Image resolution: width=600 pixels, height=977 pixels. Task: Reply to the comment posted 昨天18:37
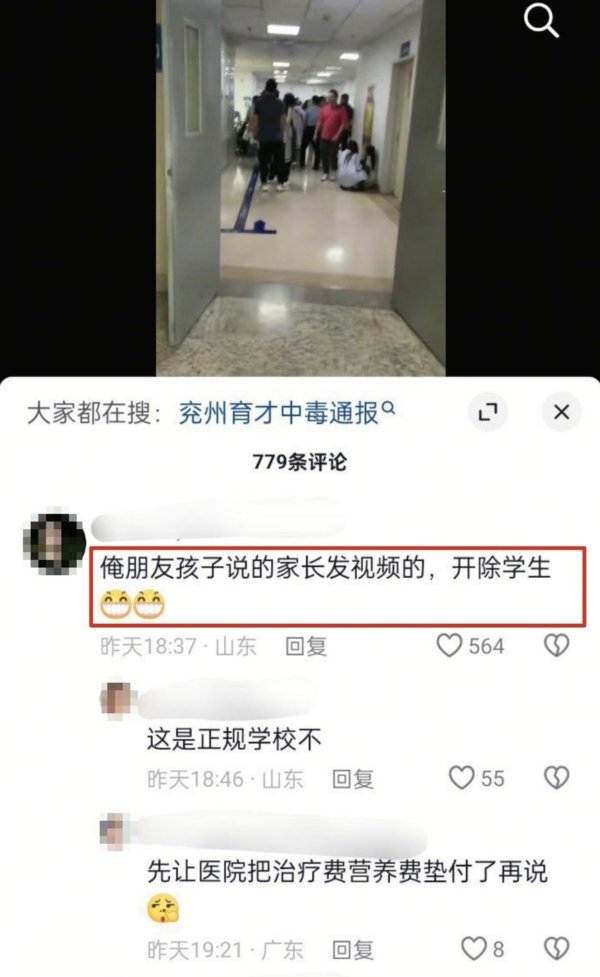(x=306, y=646)
